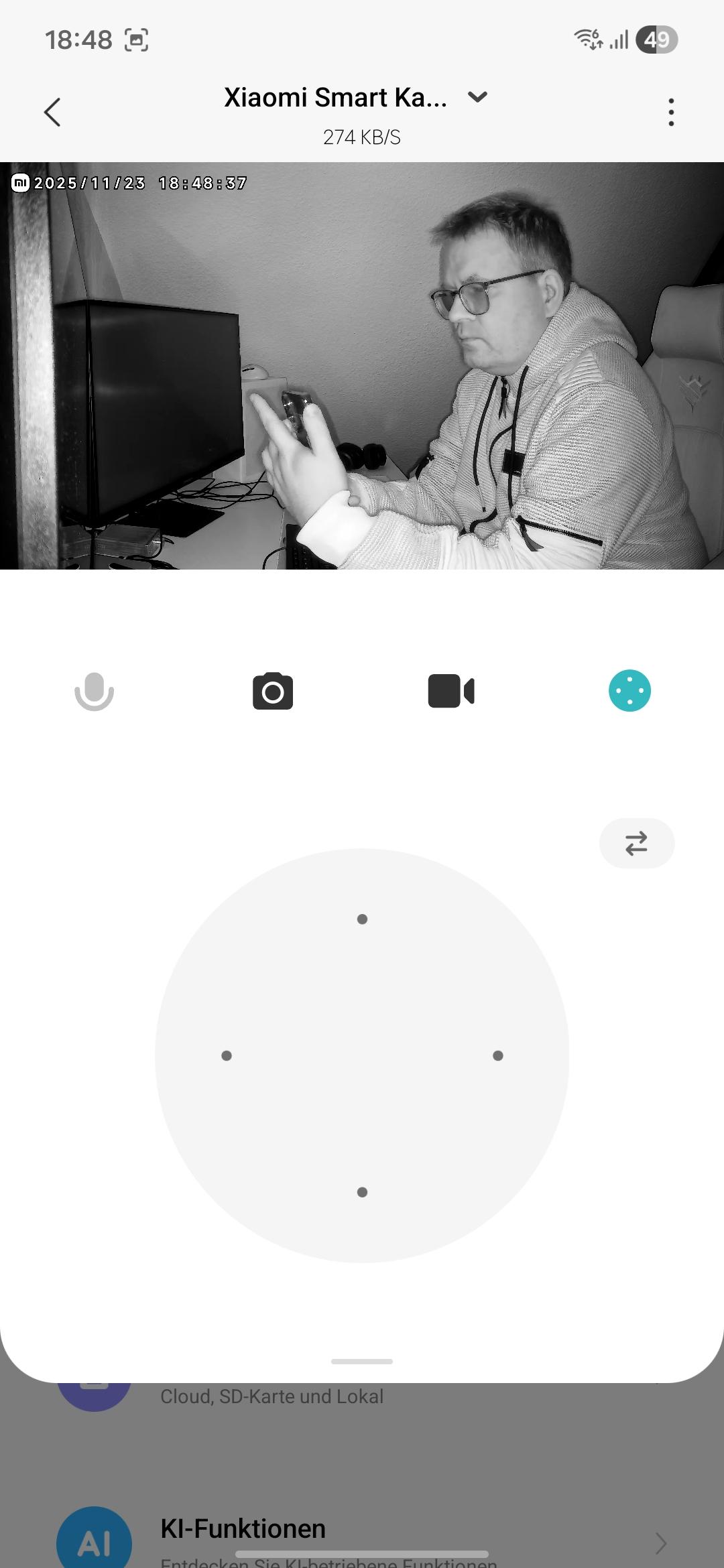Pan camera left with the left dot
The height and width of the screenshot is (1568, 724).
tap(227, 1056)
